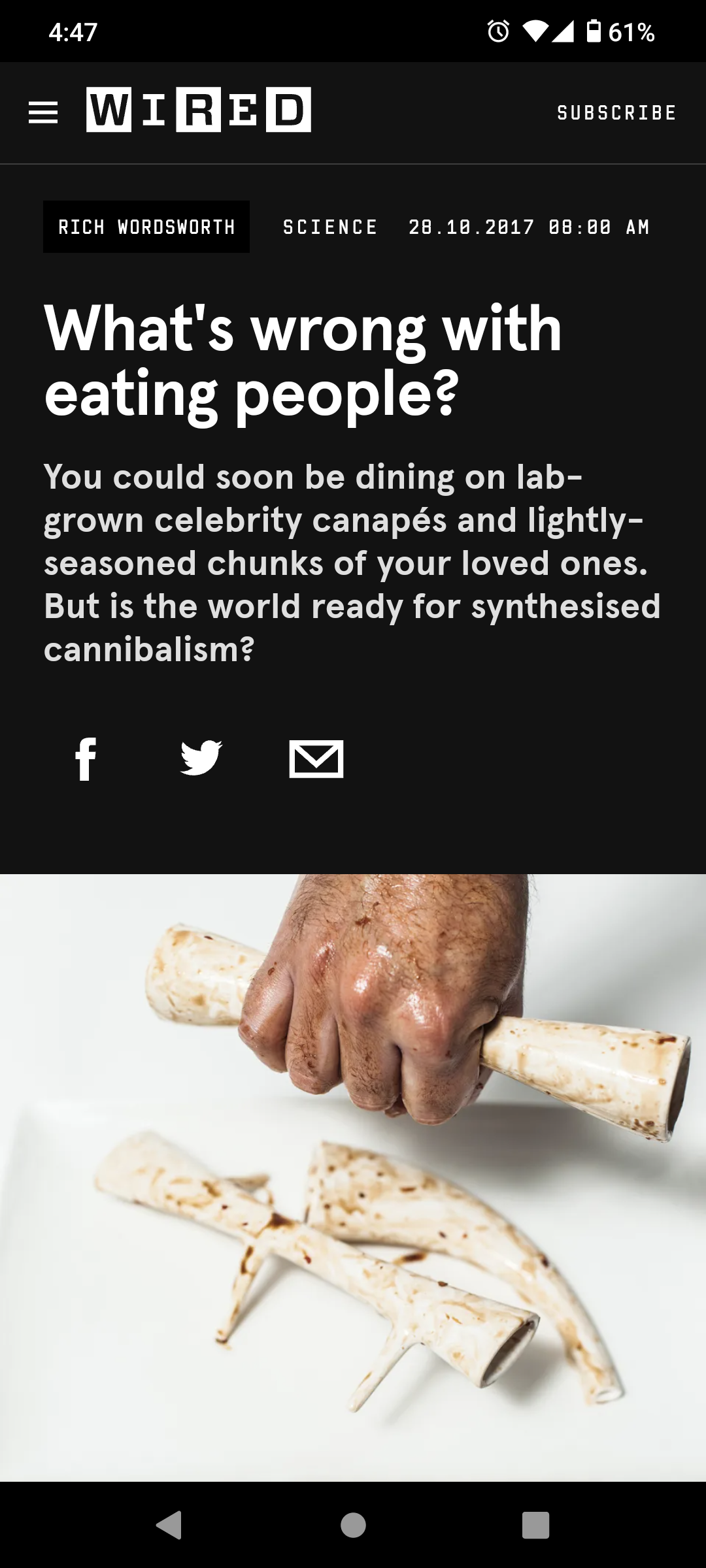The image size is (706, 1568).
Task: Open the Science category
Action: 330,227
